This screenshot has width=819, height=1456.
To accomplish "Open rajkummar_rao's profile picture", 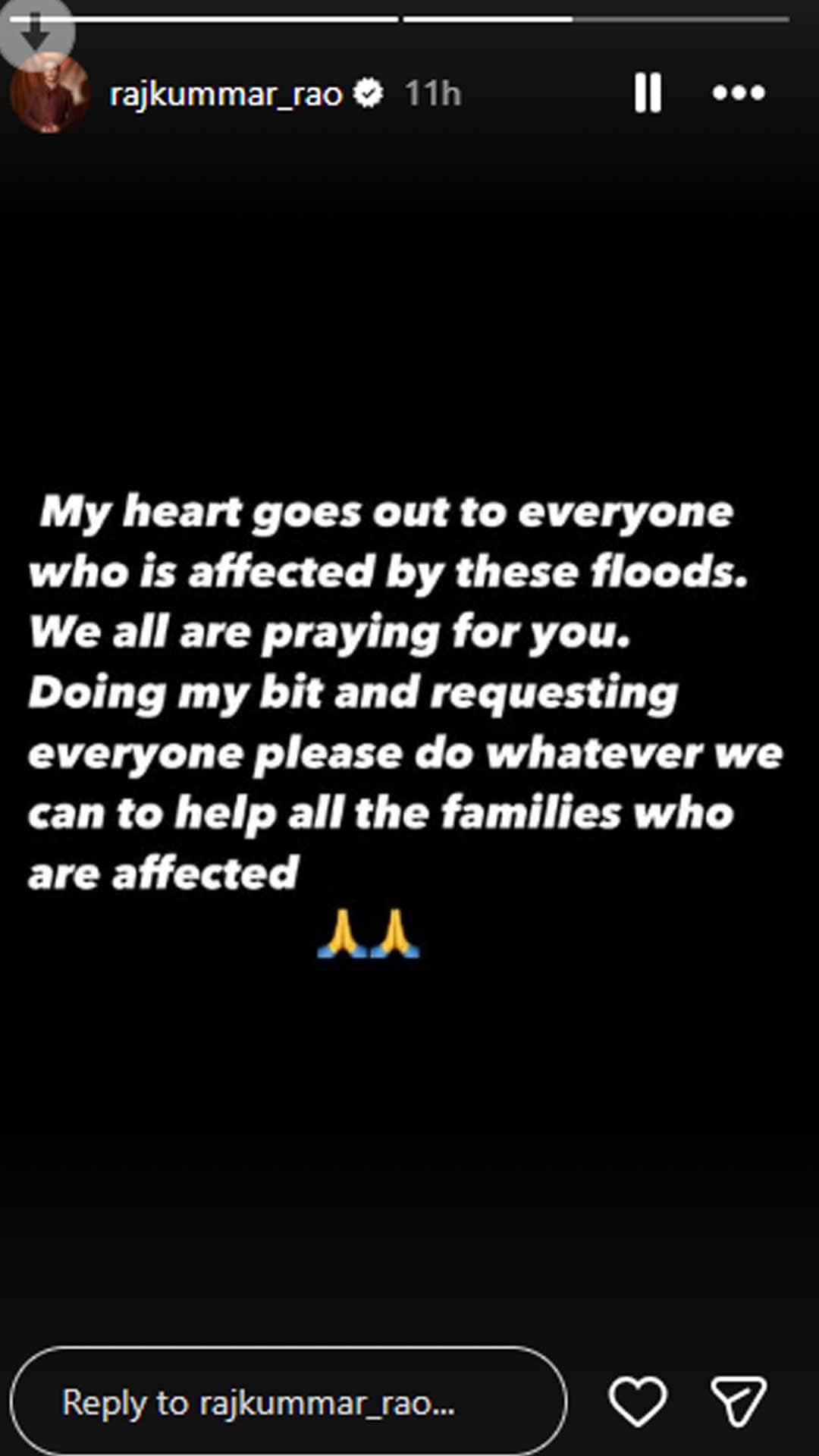I will click(x=50, y=95).
